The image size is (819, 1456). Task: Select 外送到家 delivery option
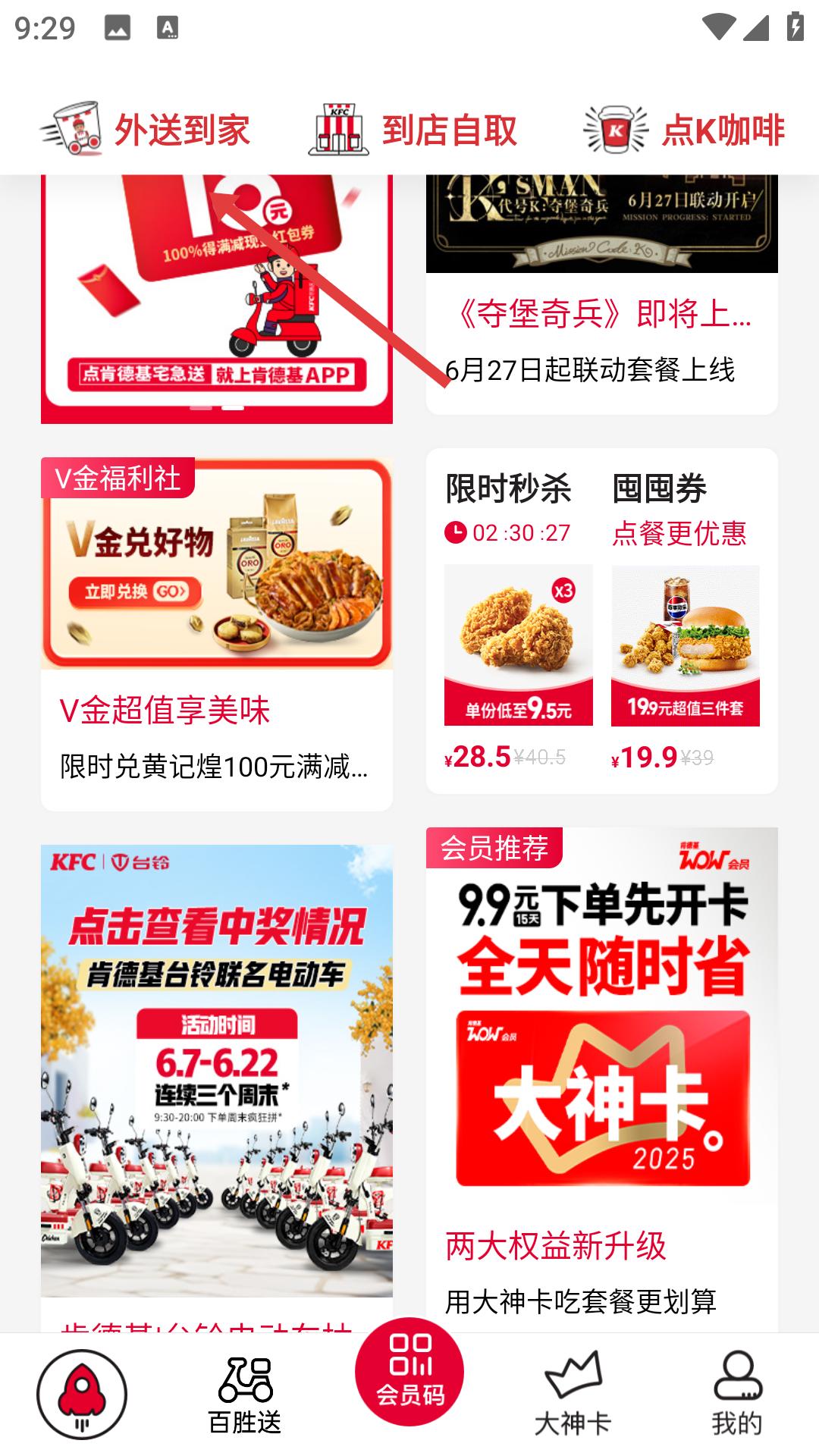point(146,130)
